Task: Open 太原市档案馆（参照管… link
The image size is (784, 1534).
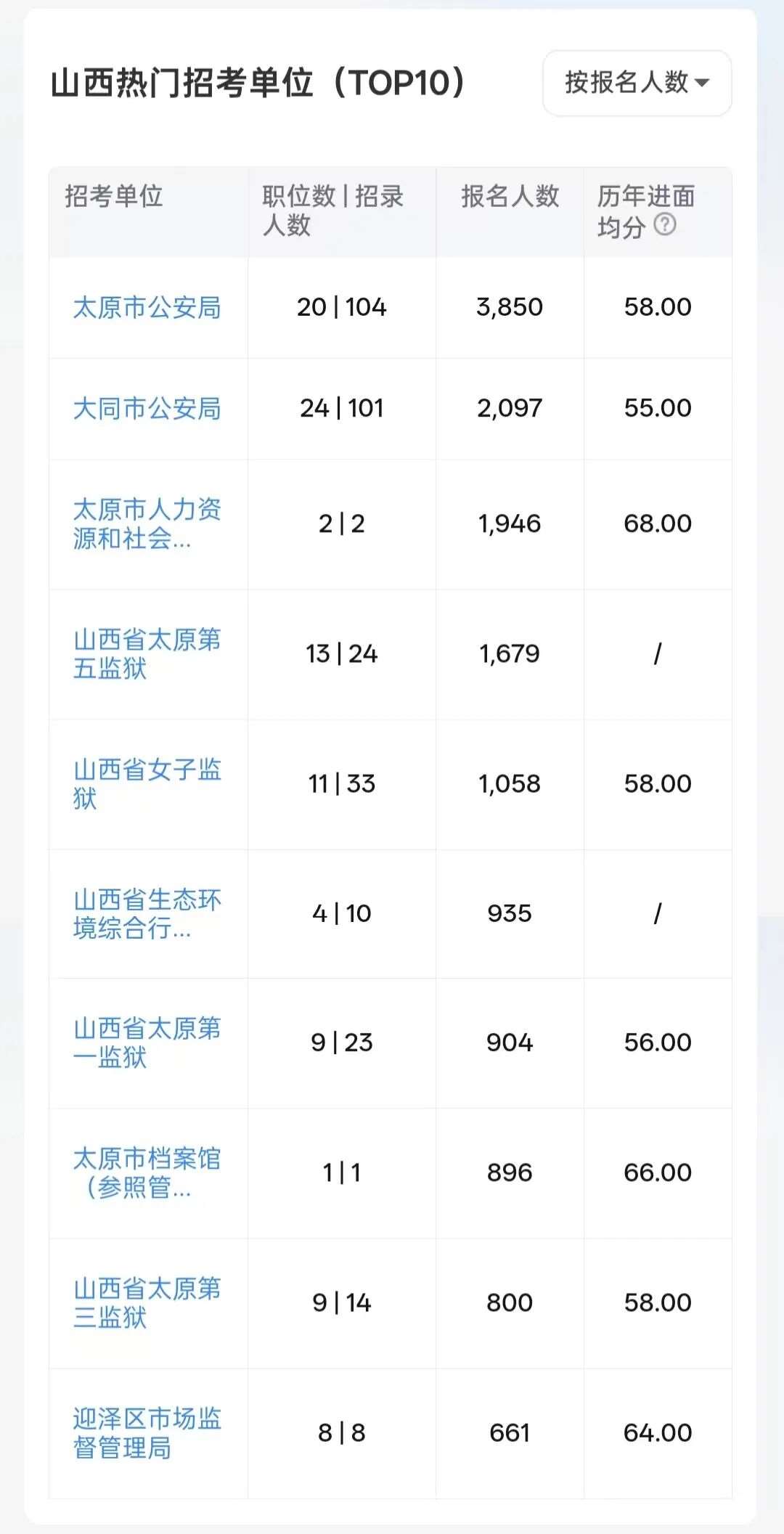Action: click(x=147, y=1173)
